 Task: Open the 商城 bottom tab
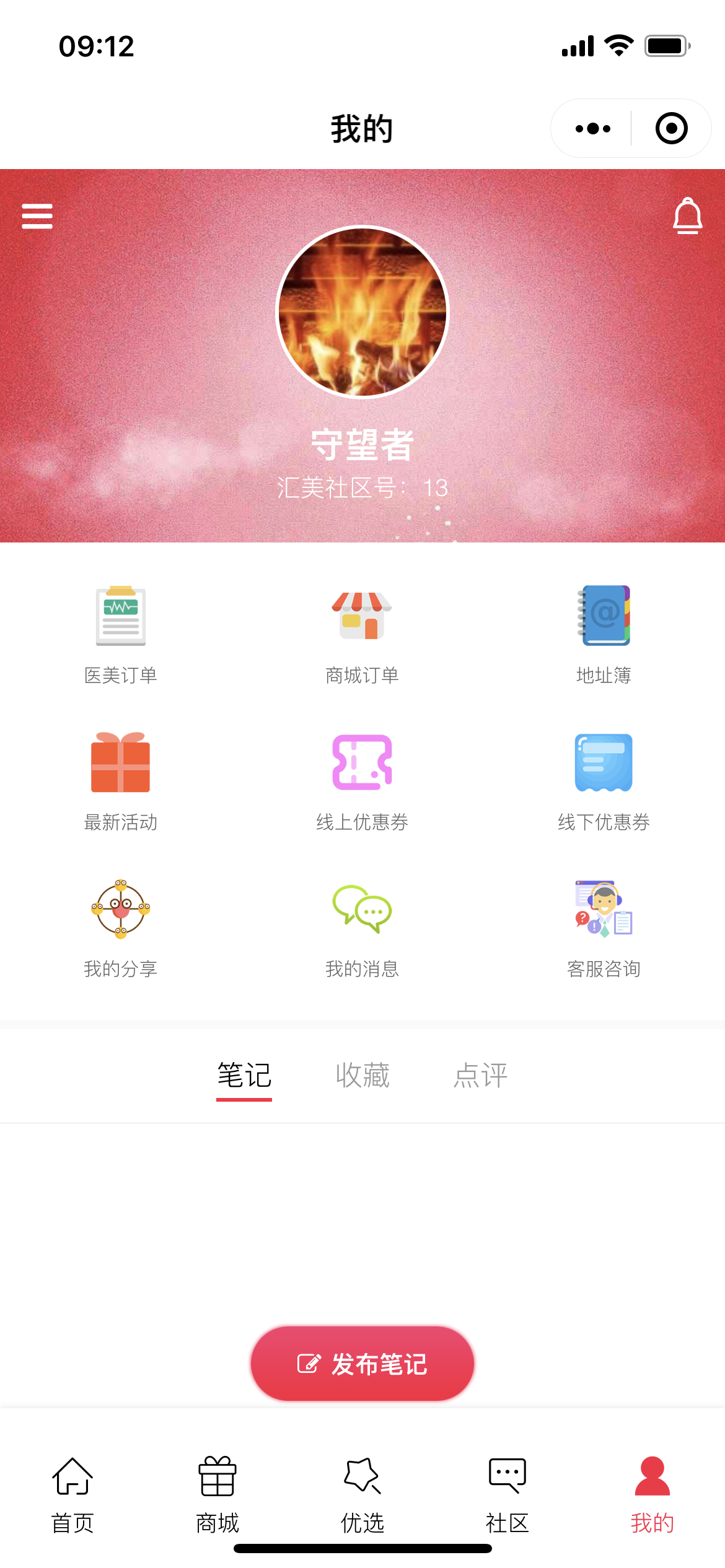(217, 1494)
